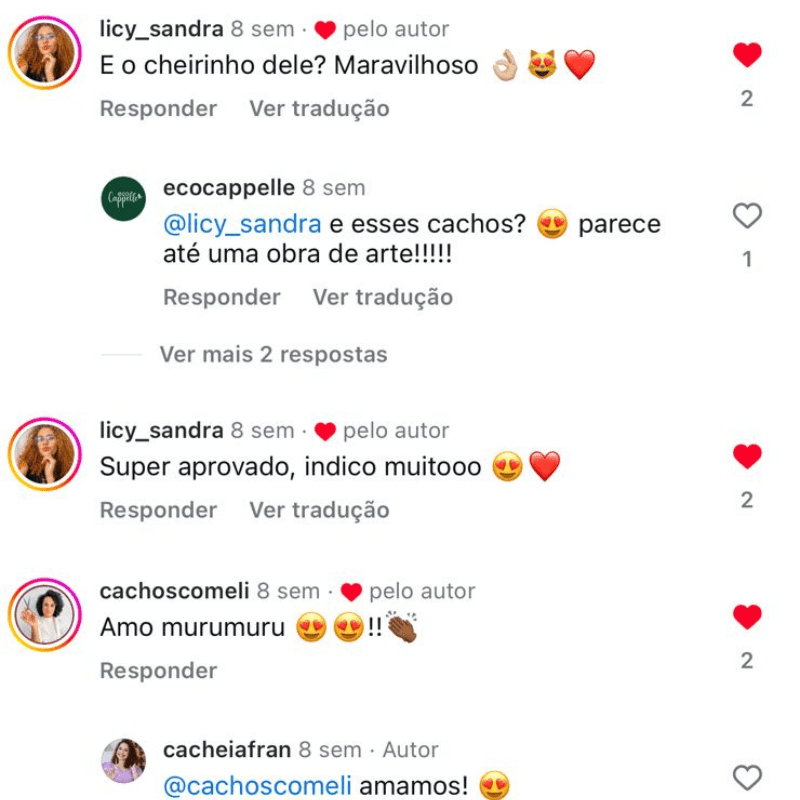Reply to the "E o cheirinho dele?" comment

click(158, 108)
